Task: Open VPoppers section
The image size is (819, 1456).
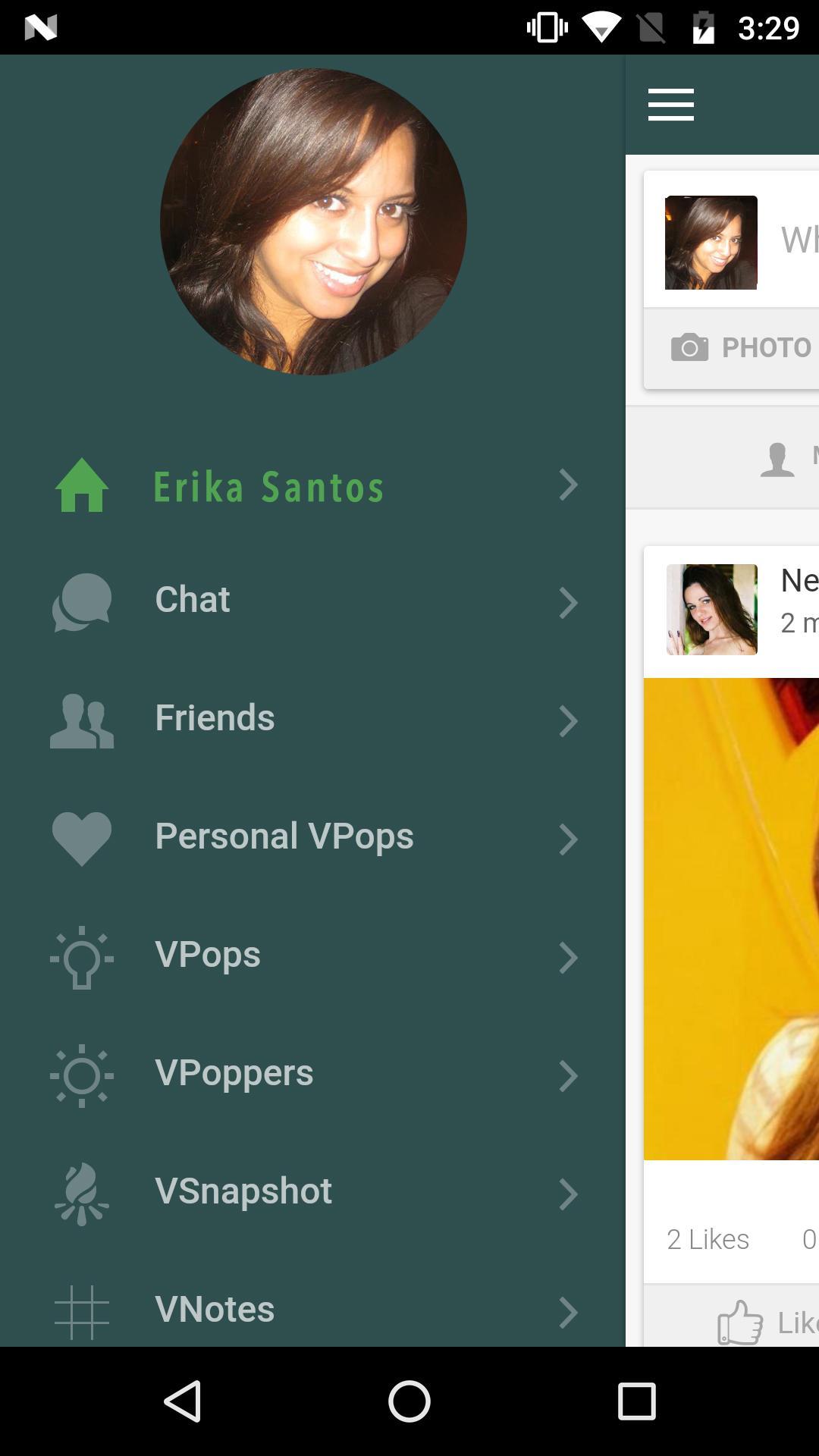Action: pyautogui.click(x=312, y=1073)
